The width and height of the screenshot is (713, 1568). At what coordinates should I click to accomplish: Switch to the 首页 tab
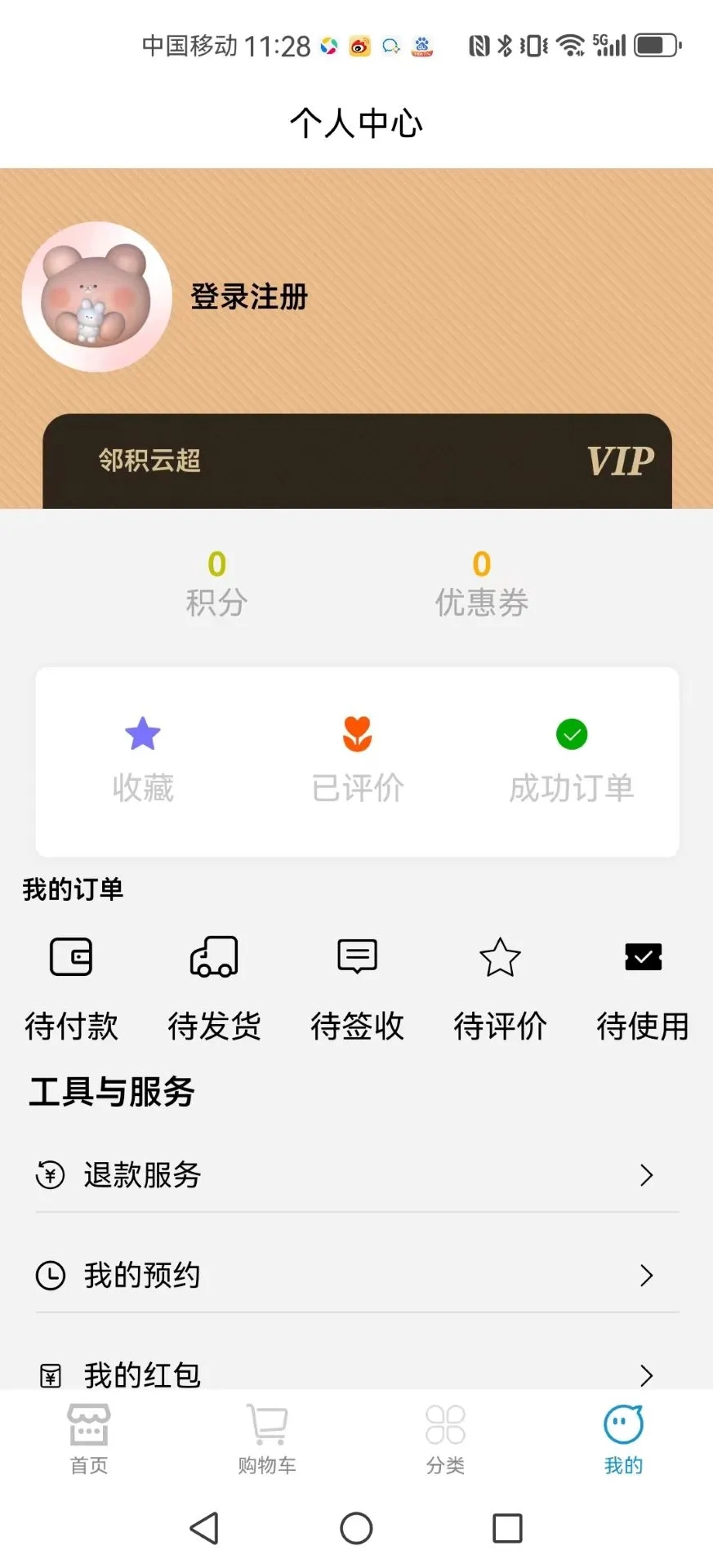point(89,1439)
